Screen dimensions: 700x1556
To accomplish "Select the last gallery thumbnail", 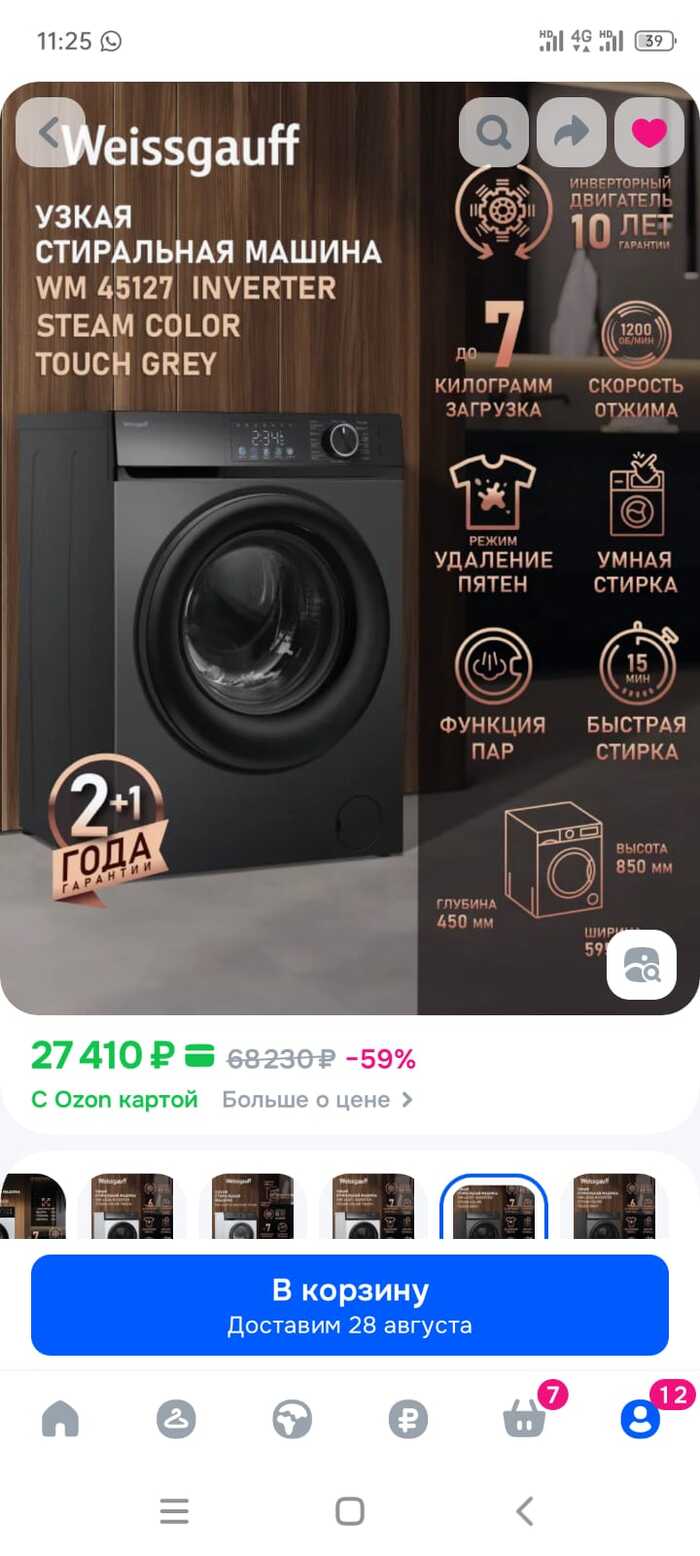I will click(x=614, y=1206).
